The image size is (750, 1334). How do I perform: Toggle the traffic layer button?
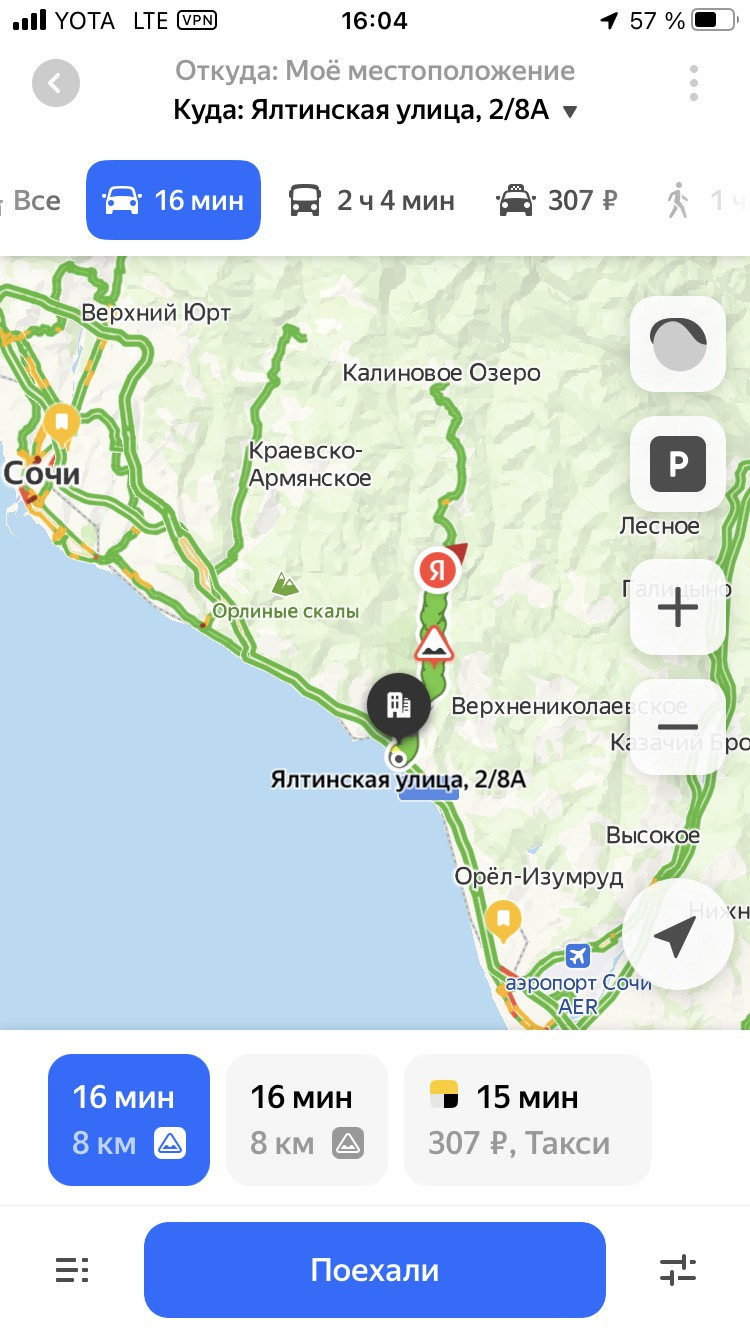click(x=678, y=344)
